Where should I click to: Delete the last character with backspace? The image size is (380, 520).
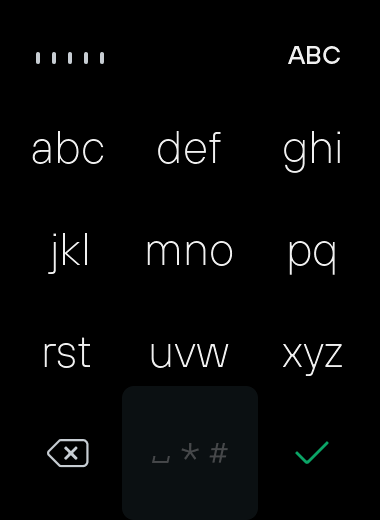(68, 453)
